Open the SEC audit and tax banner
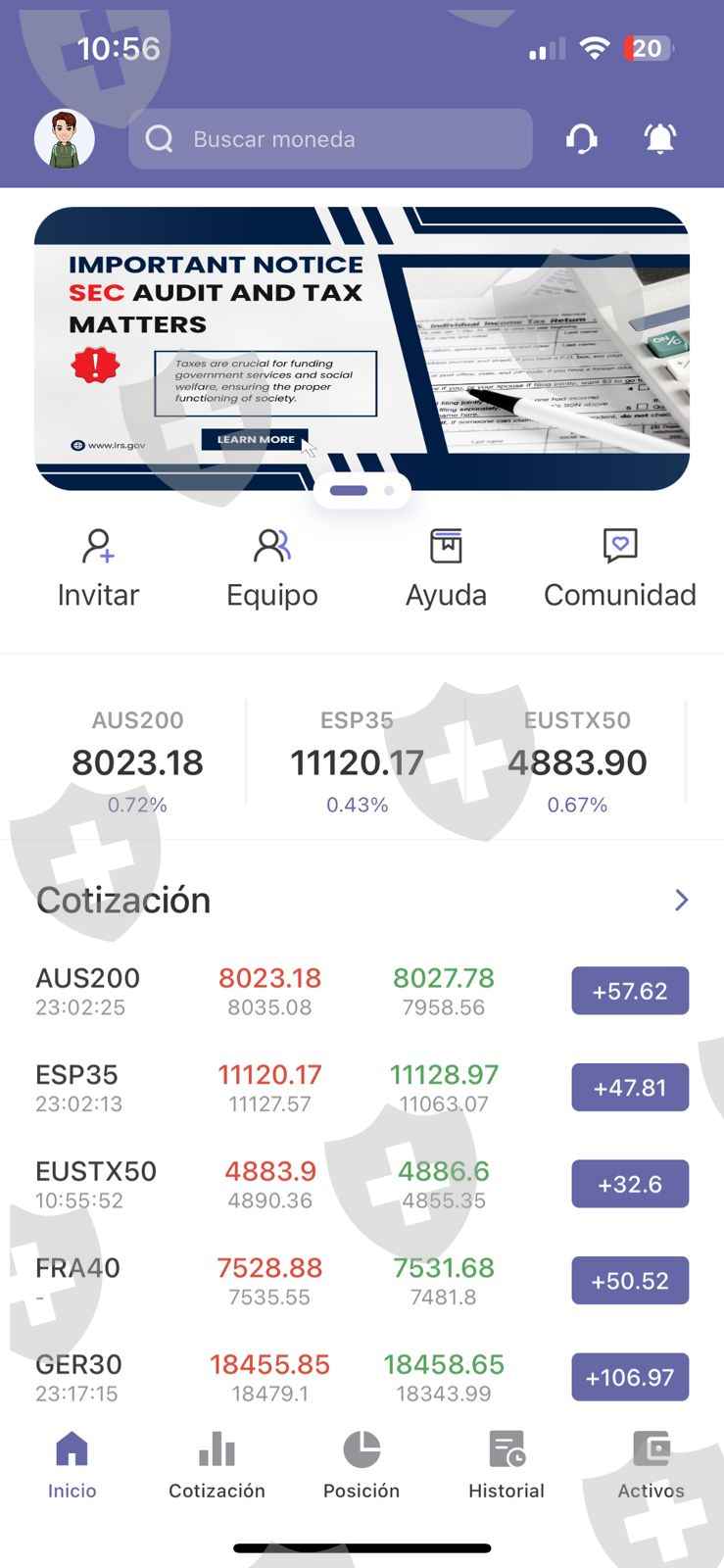This screenshot has width=724, height=1568. [362, 348]
